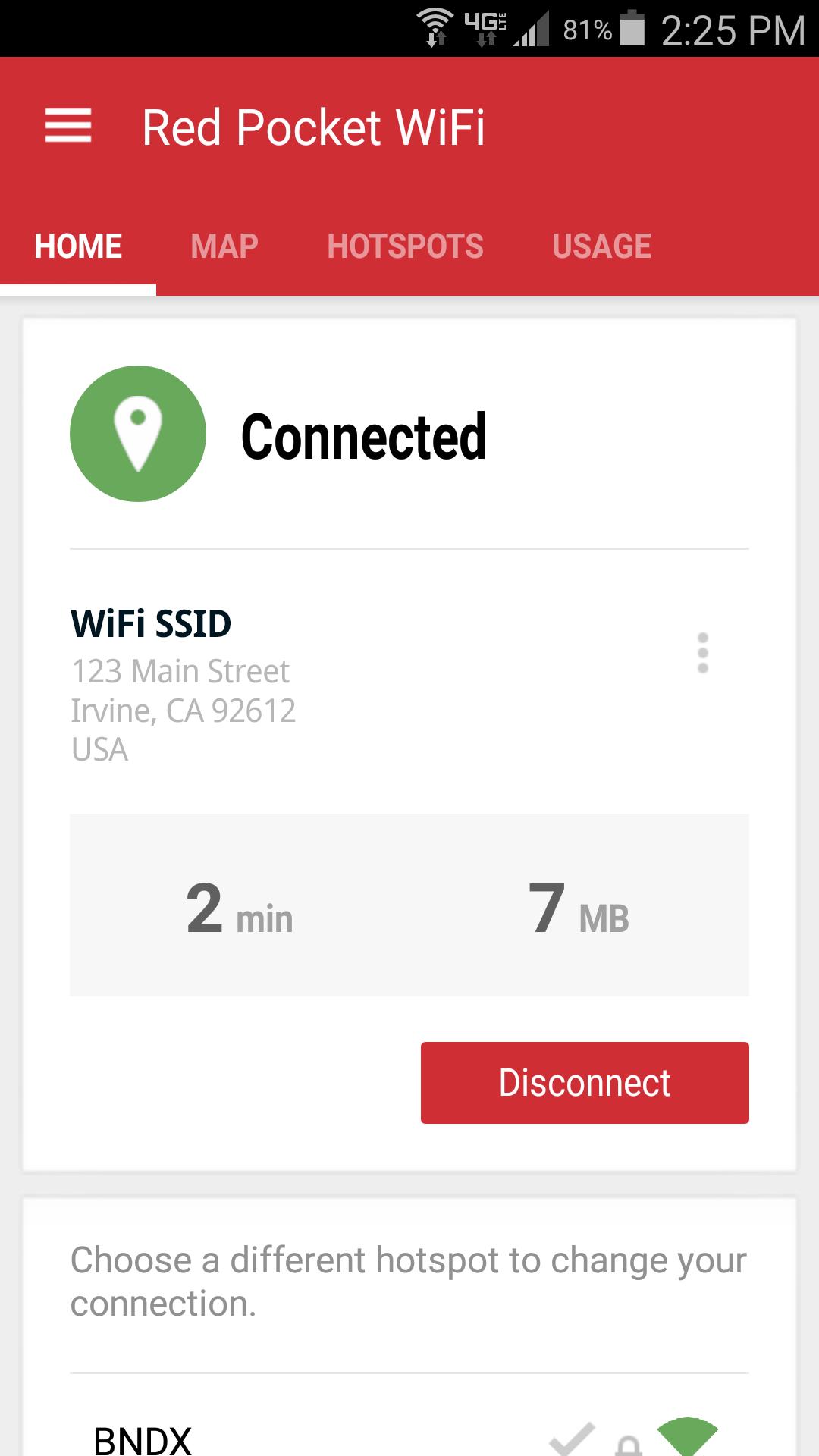Toggle the Disconnect state of current WiFi

(584, 1082)
